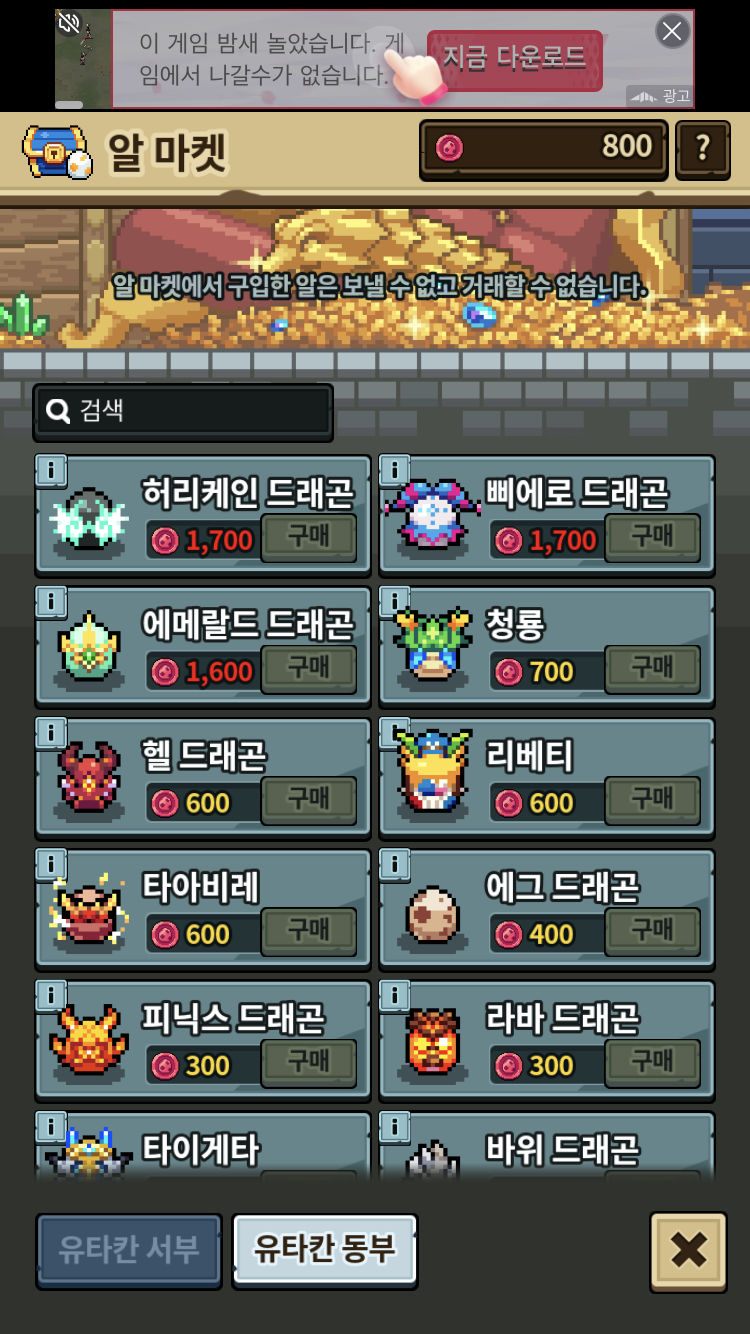Tap 구매 for 헬 드래곤

pos(308,799)
